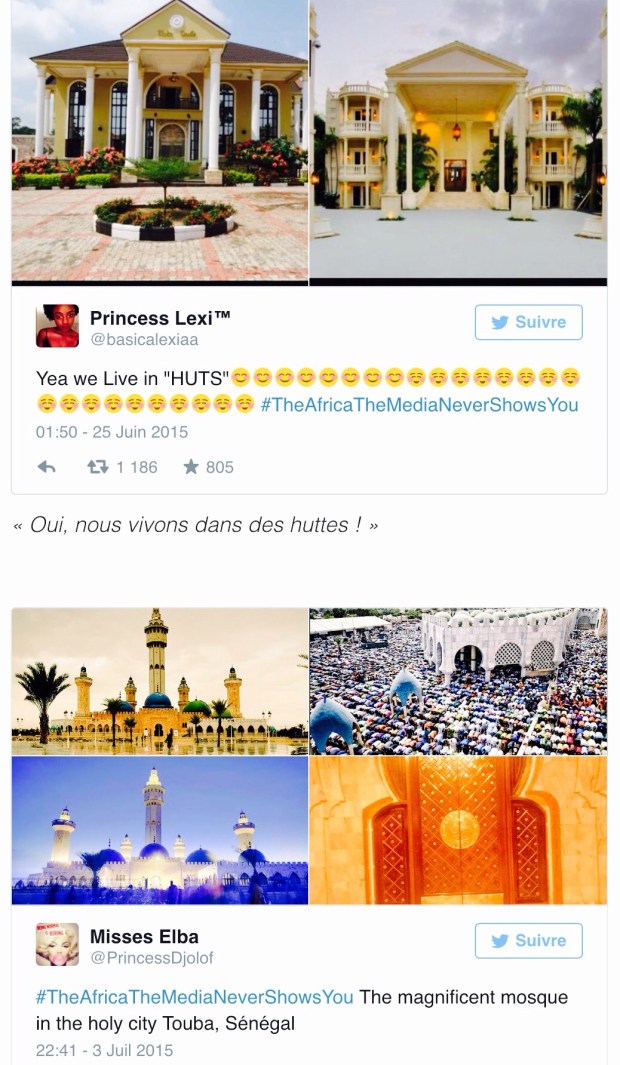Enlarge the photo of the crowd praying
The width and height of the screenshot is (620, 1065).
(458, 680)
